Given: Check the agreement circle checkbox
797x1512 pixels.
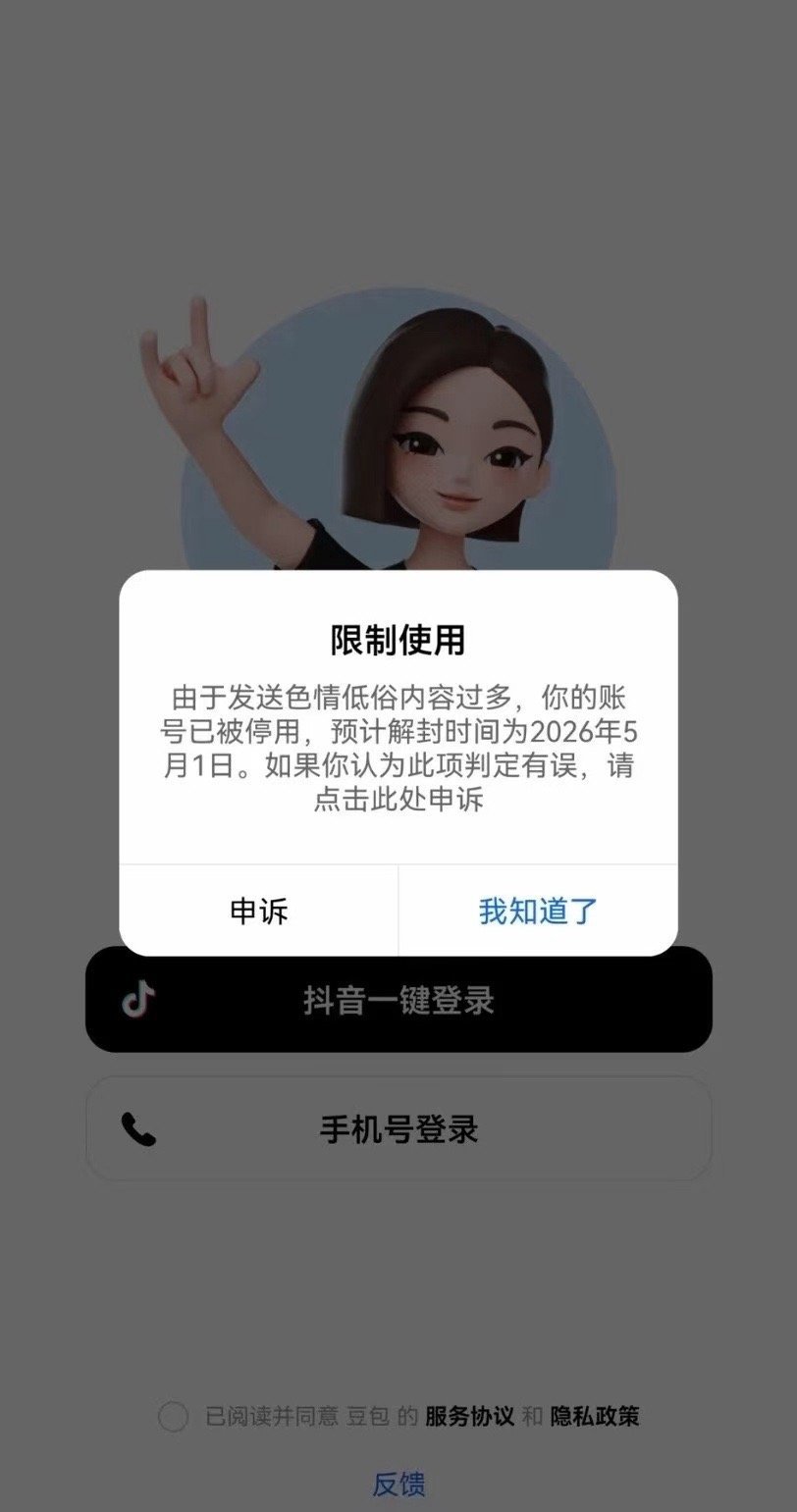Looking at the screenshot, I should coord(177,1417).
